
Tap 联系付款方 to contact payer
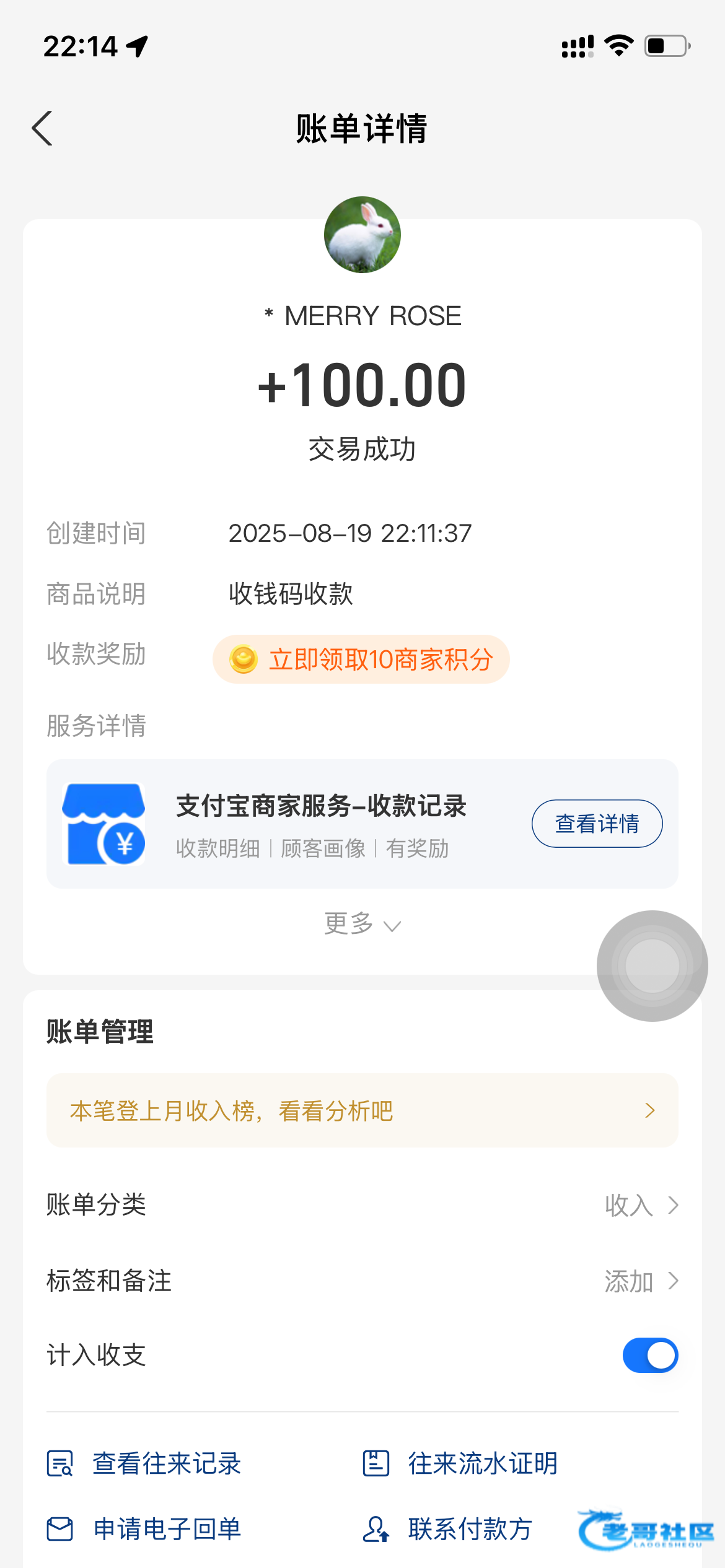click(448, 1529)
